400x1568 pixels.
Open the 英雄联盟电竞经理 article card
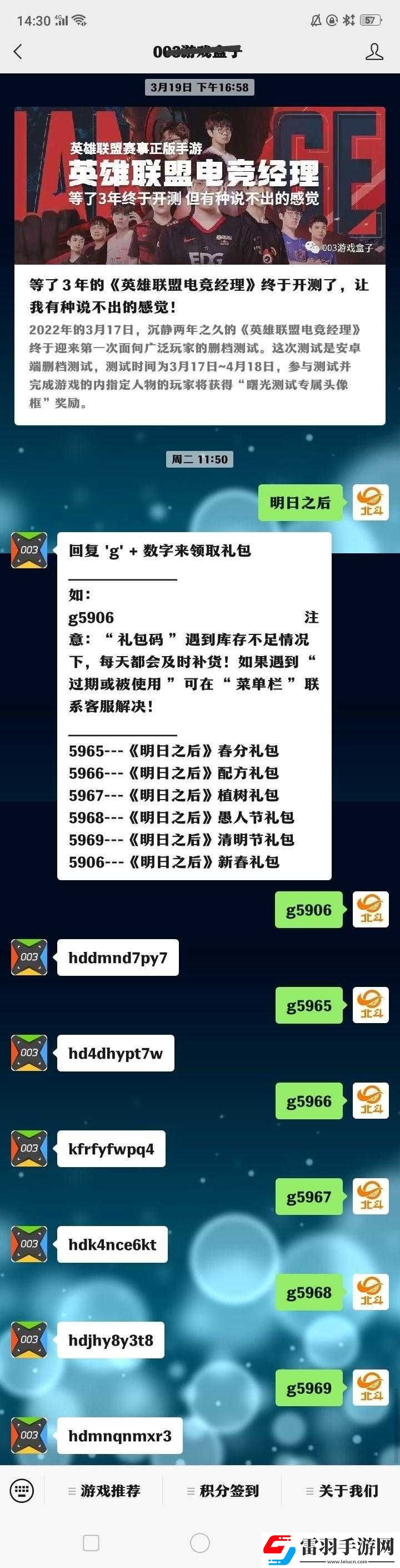[199, 265]
